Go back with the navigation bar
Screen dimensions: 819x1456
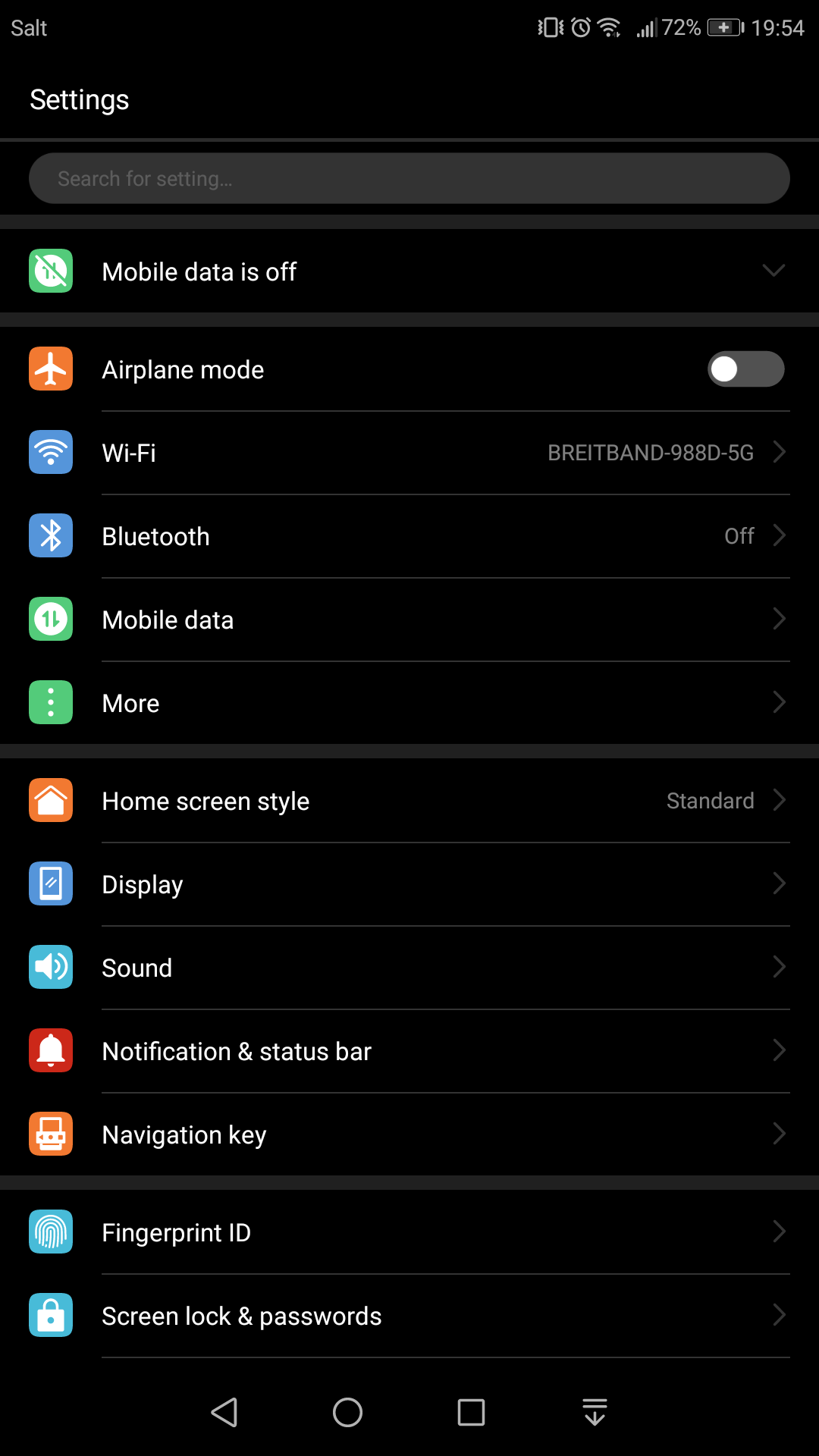[224, 1412]
